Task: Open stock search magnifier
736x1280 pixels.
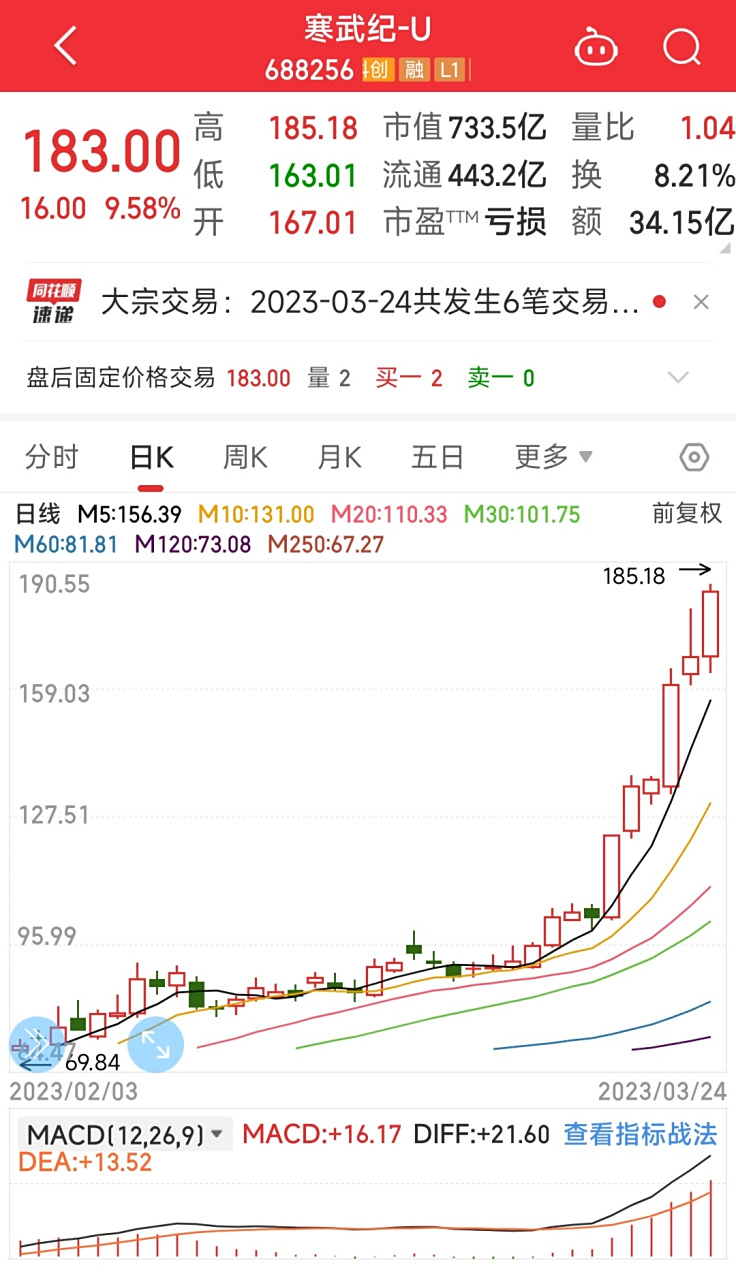Action: [x=682, y=46]
